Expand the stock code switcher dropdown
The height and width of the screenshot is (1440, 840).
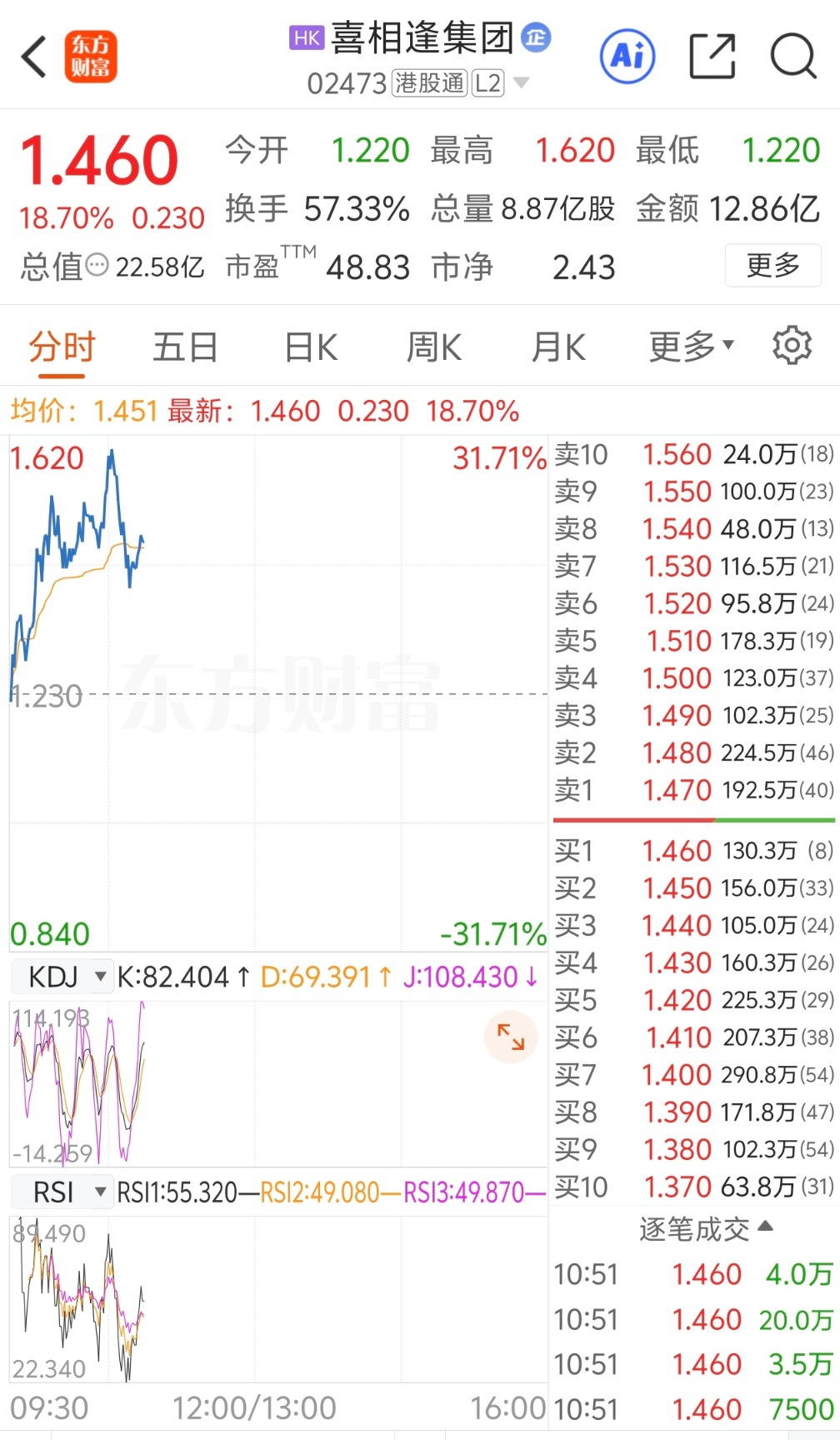[522, 82]
